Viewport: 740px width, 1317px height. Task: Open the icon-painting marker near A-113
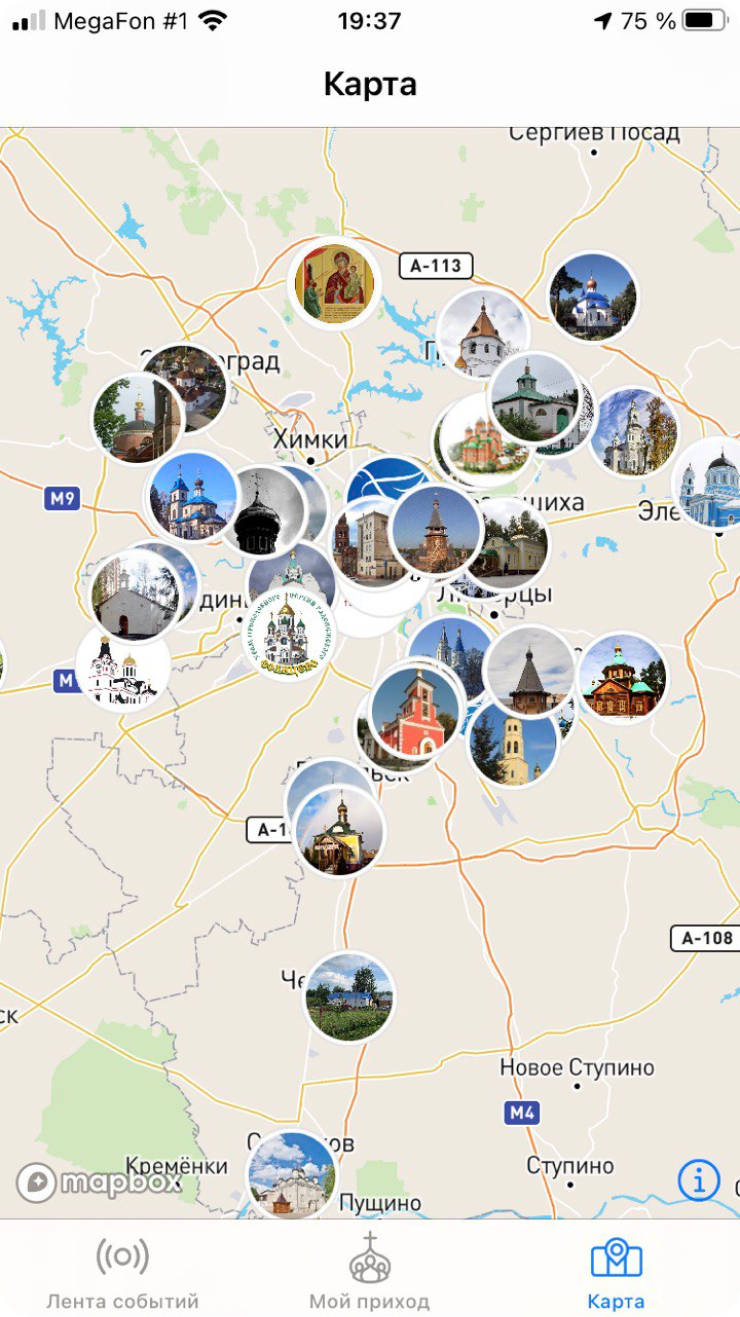(335, 284)
